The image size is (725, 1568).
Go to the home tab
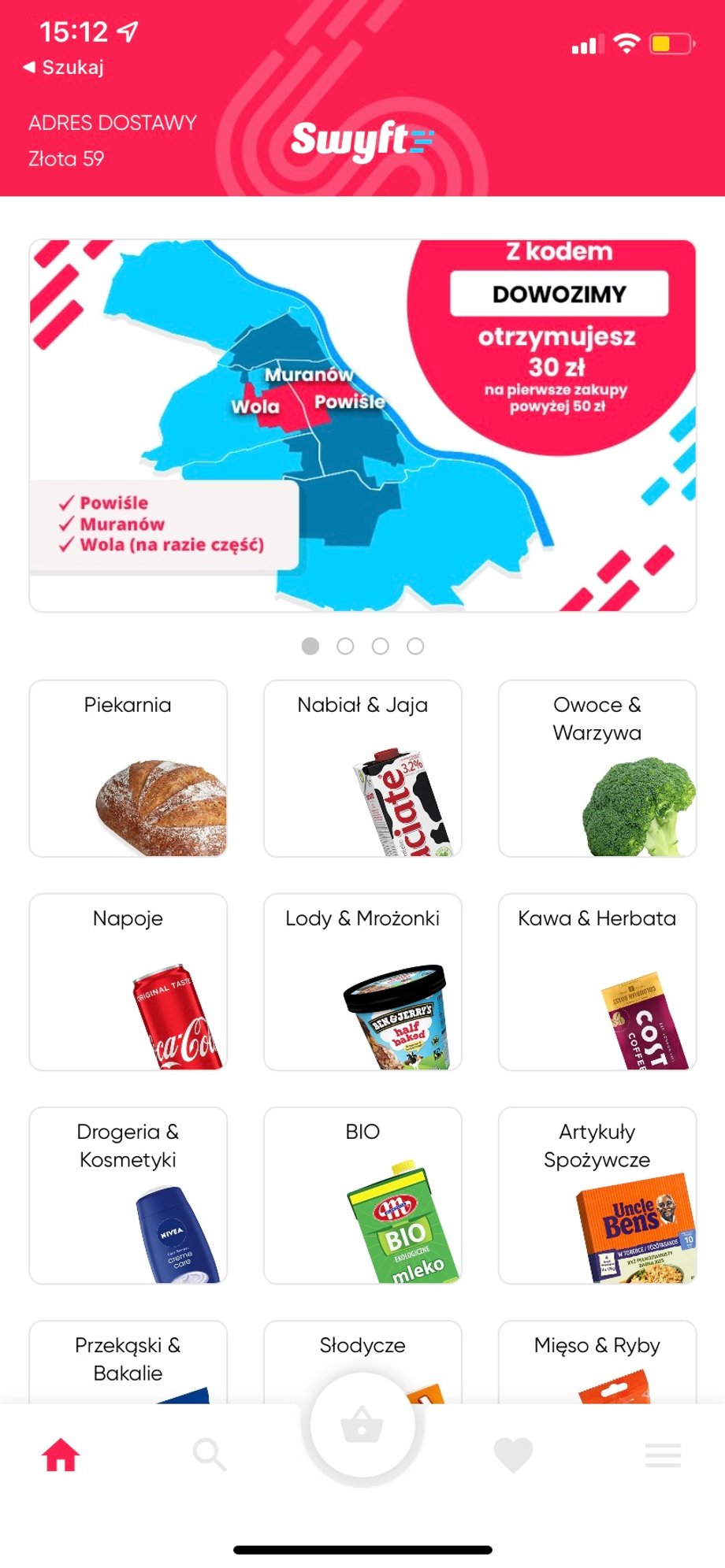[x=61, y=1455]
